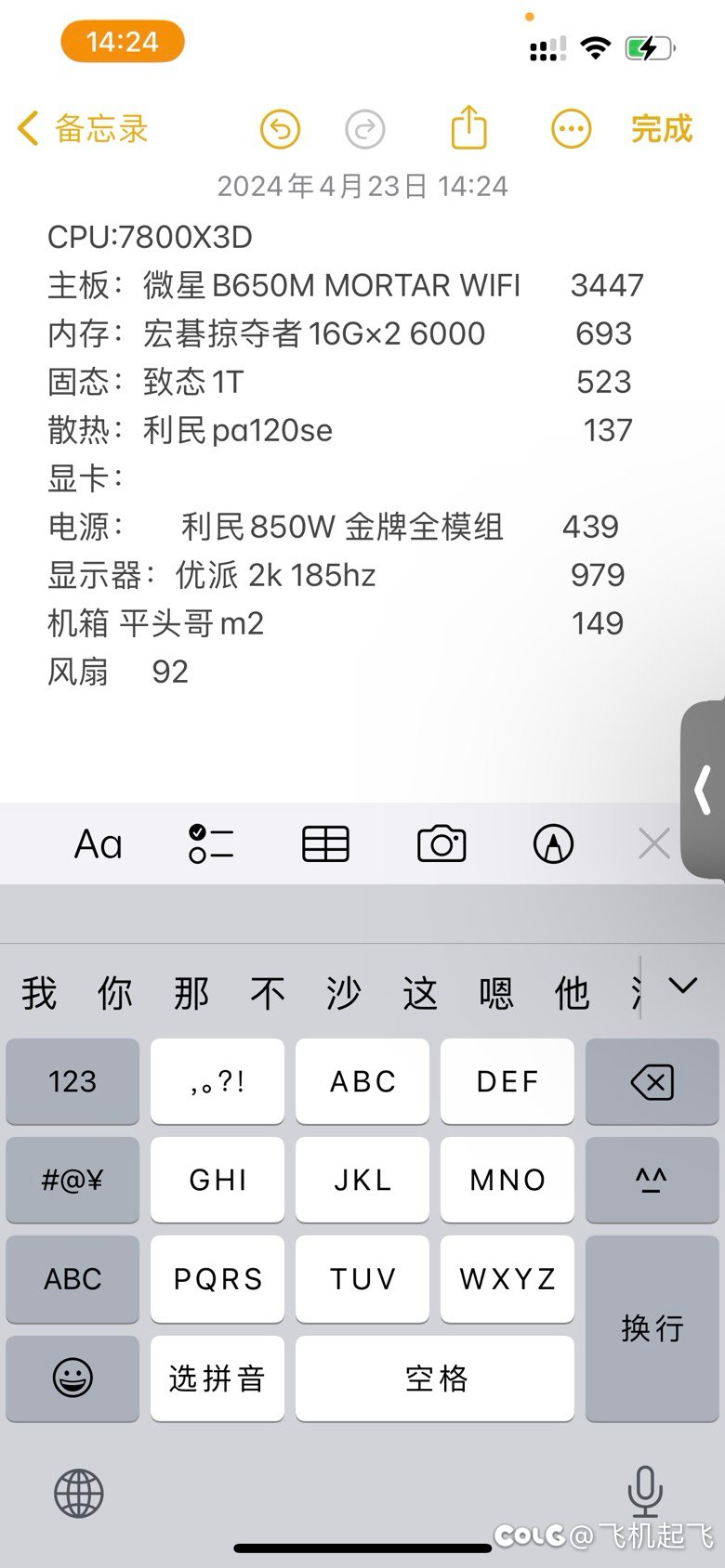The image size is (725, 1568).
Task: Switch keyboard to 123 number mode
Action: pos(72,1082)
